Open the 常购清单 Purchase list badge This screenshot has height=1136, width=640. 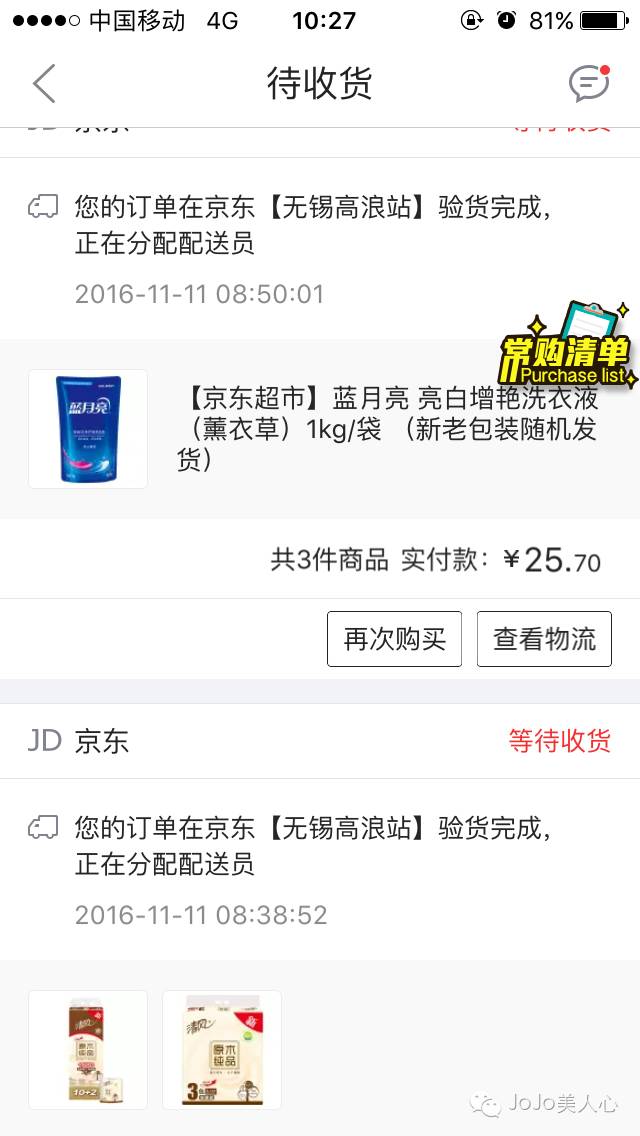(567, 346)
